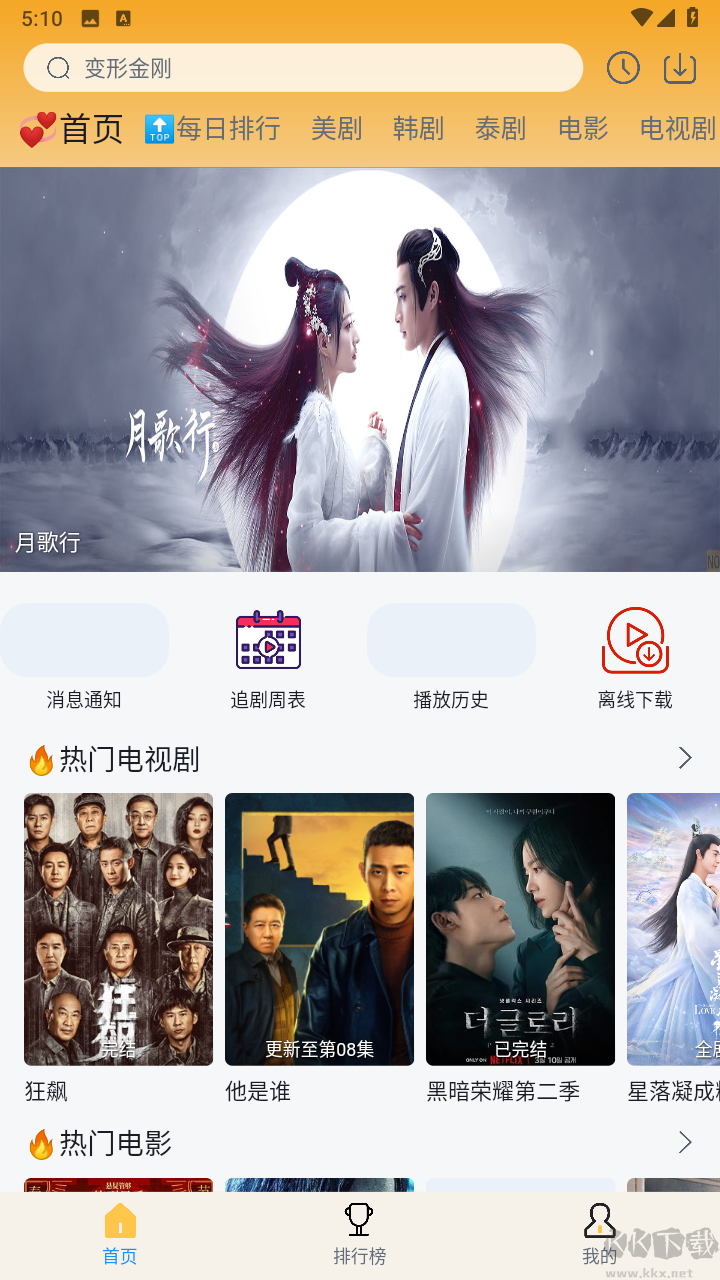
Task: Select the 电影 navigation tab
Action: 582,128
